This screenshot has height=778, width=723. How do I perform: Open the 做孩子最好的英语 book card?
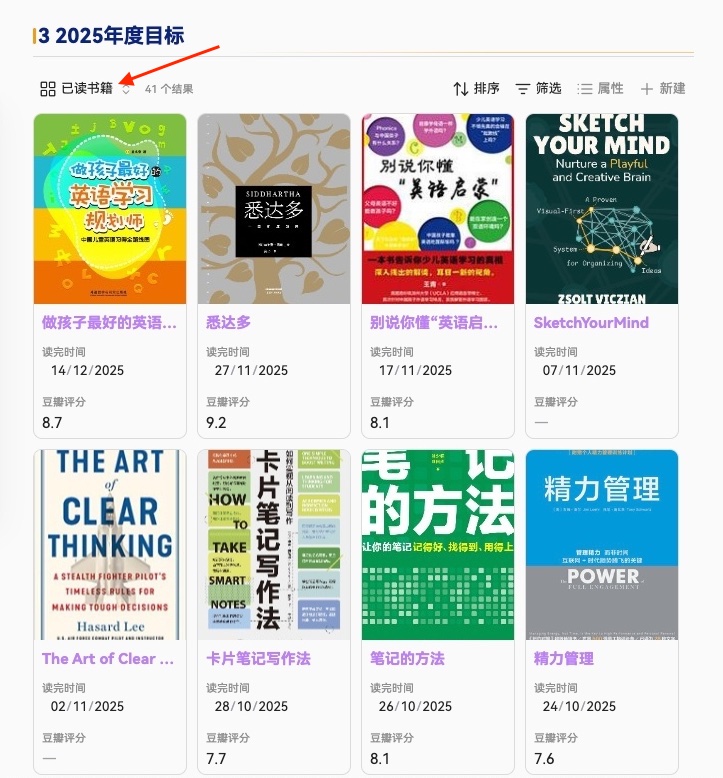point(110,322)
